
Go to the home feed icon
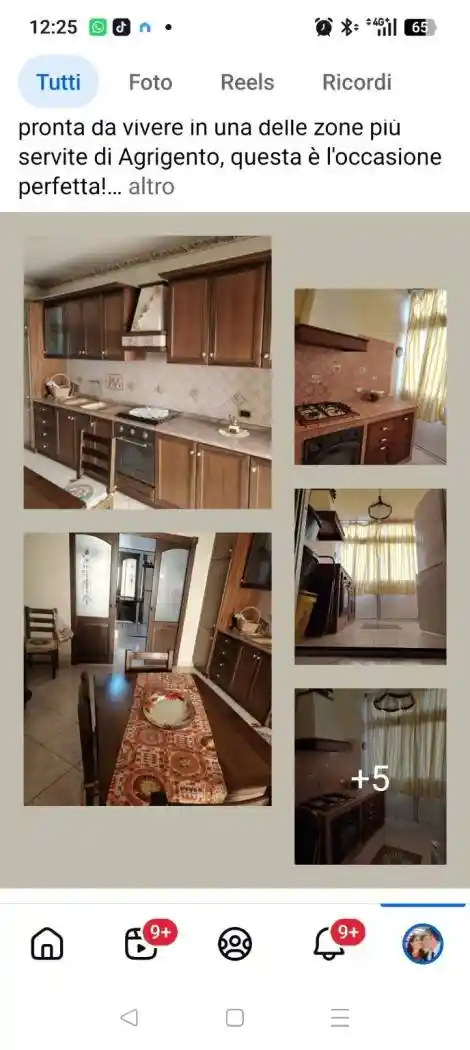pyautogui.click(x=47, y=944)
